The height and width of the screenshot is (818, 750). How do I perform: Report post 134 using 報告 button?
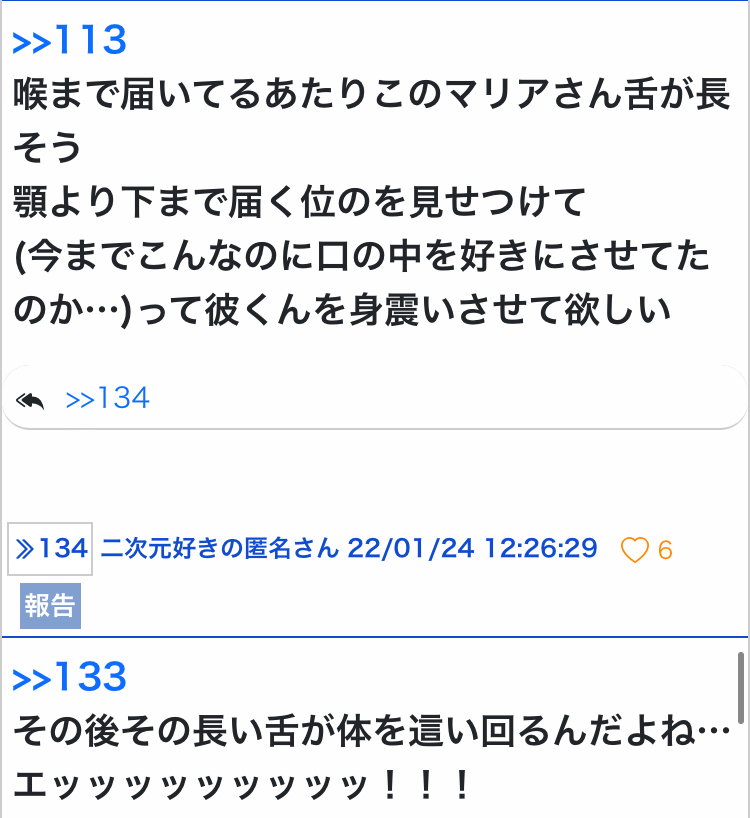coord(51,606)
